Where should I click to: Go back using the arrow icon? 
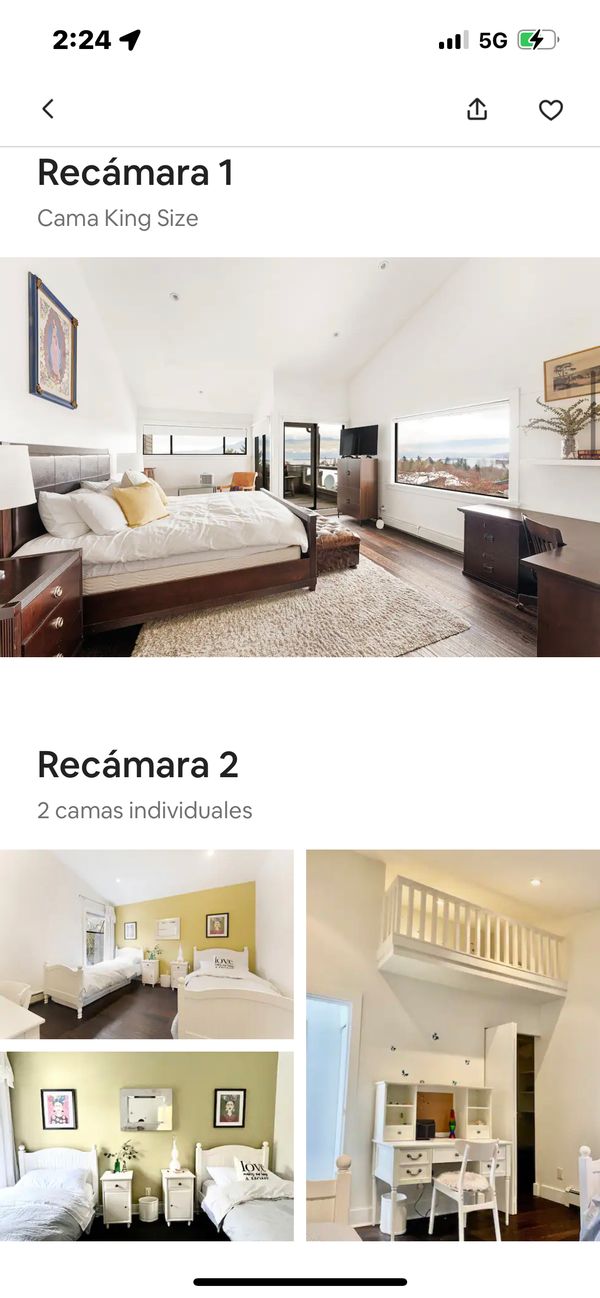click(x=47, y=109)
